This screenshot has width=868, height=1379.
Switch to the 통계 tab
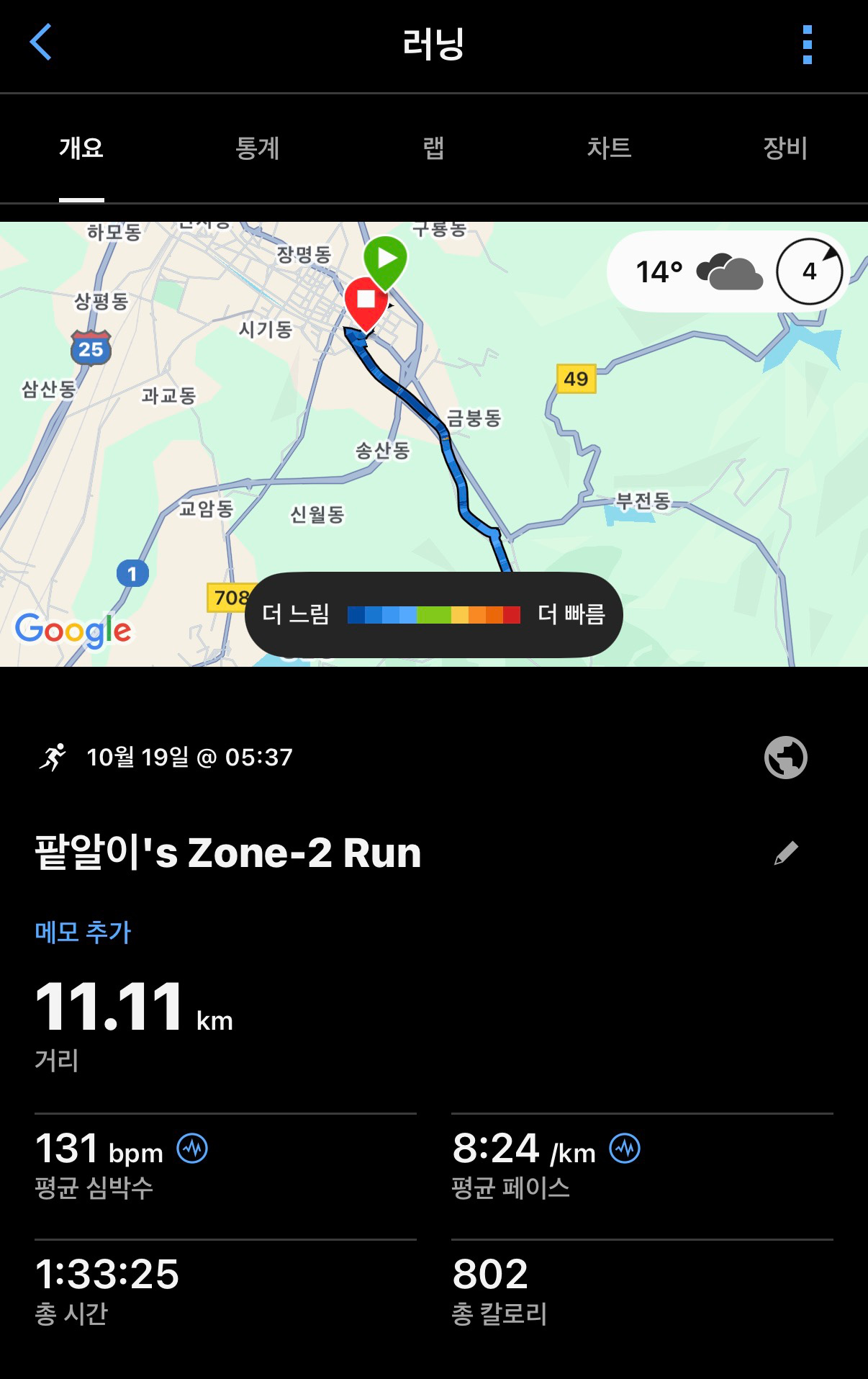coord(257,148)
